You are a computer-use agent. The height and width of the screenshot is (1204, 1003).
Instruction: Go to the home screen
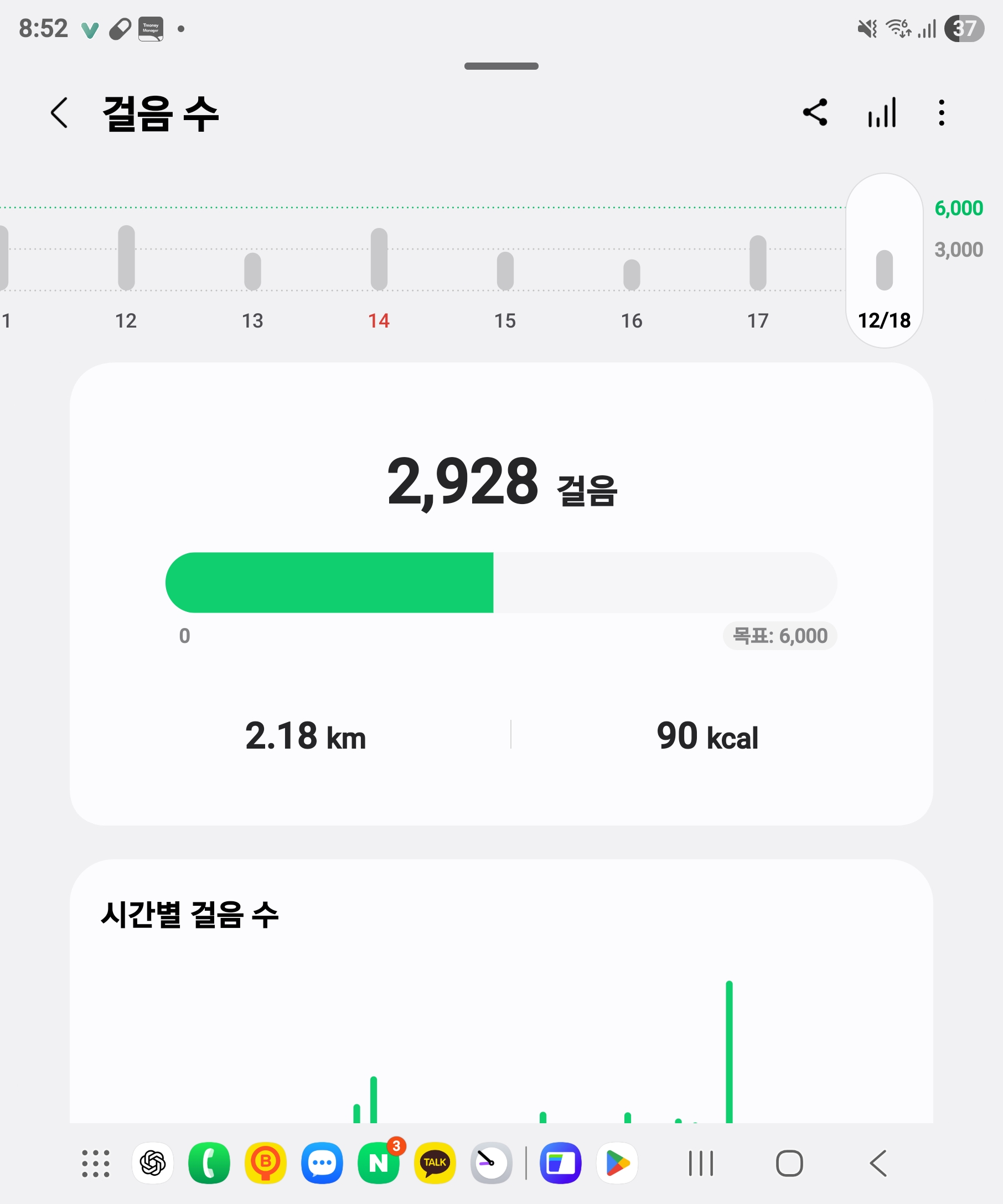[x=789, y=1163]
